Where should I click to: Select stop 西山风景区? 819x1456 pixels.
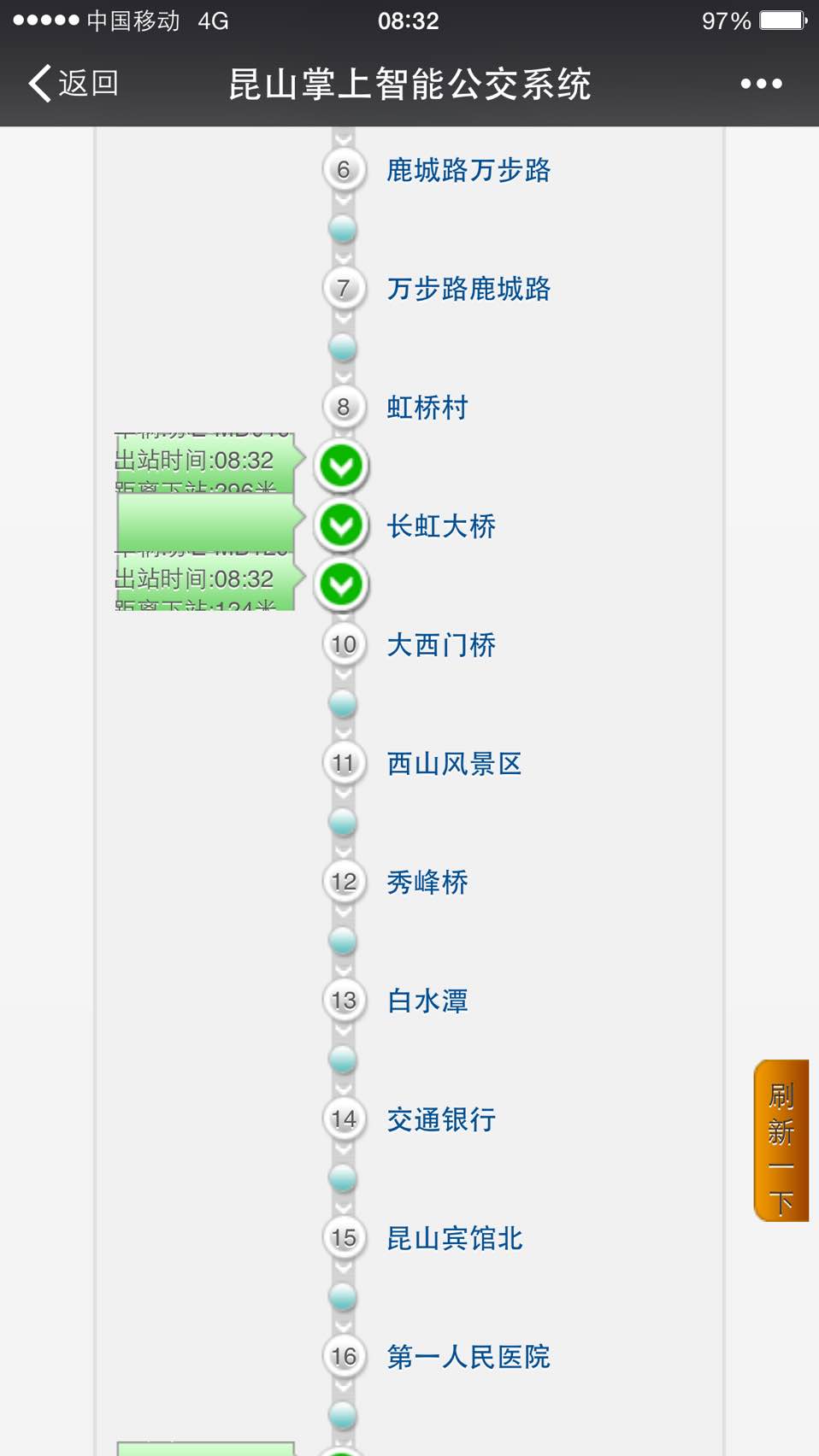[x=454, y=763]
